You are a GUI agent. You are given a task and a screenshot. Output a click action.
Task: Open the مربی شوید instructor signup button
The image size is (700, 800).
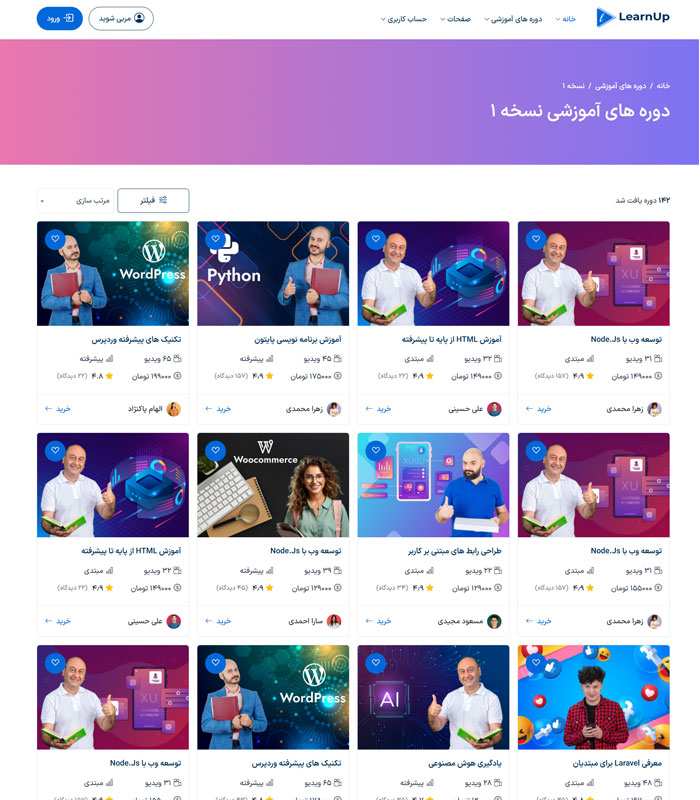pos(121,18)
